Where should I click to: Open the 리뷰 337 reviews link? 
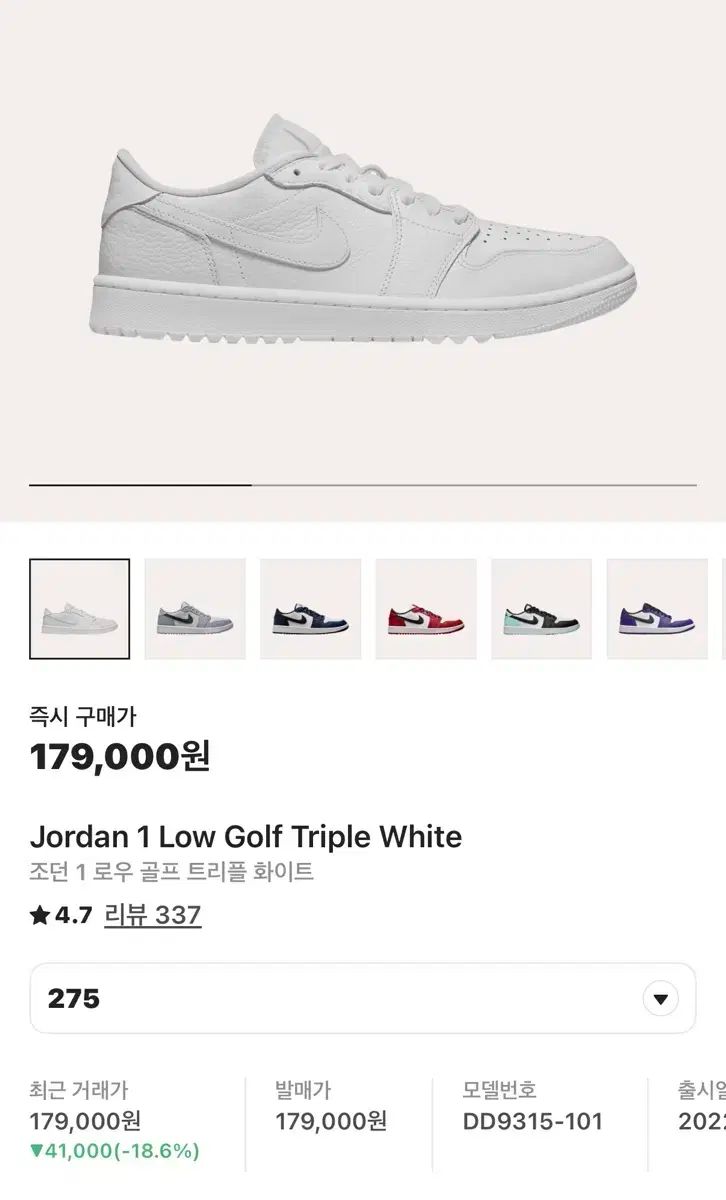149,914
